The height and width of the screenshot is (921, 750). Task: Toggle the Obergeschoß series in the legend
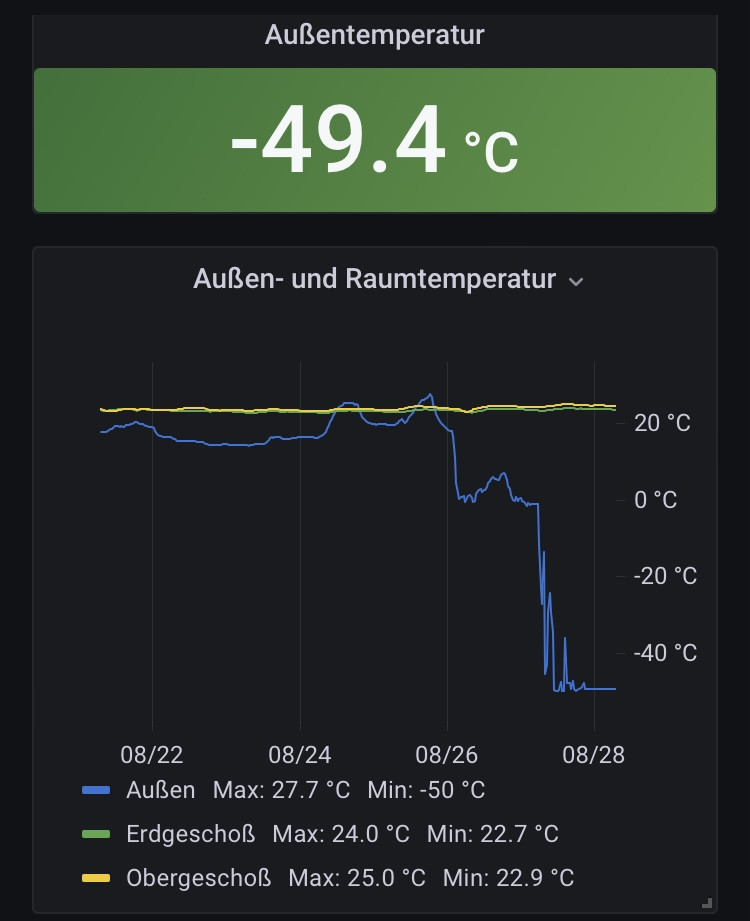tap(198, 879)
